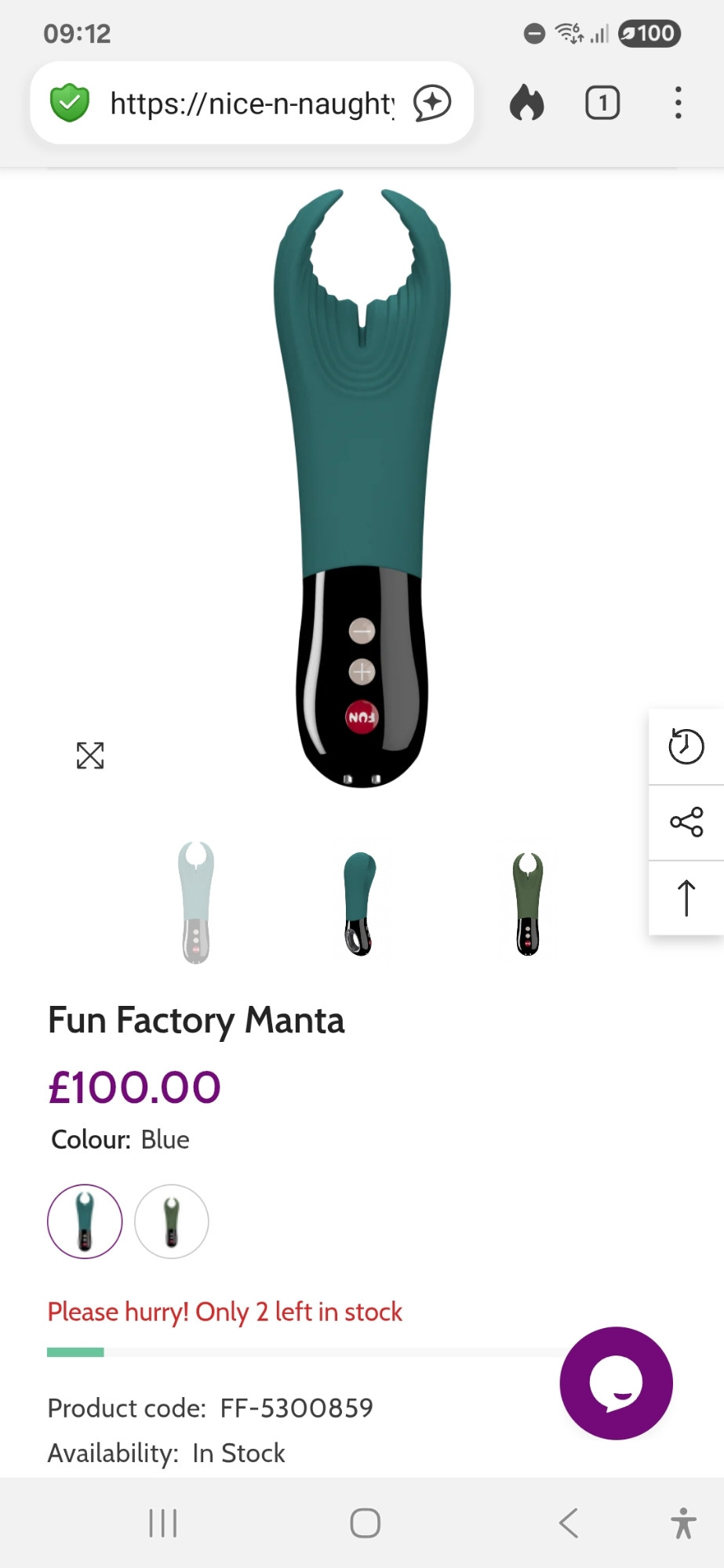
Task: View the light grey product thumbnail
Action: (x=195, y=902)
